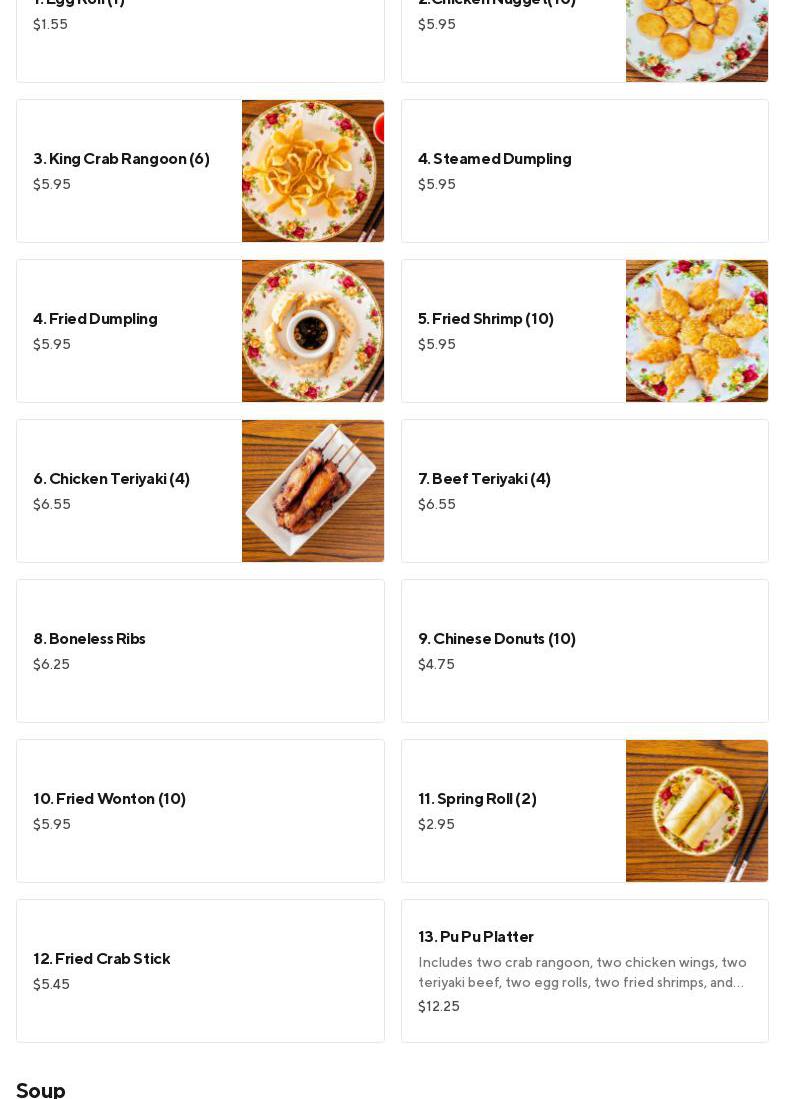Open the Fried Crab Stick card
The image size is (785, 1099).
point(200,971)
